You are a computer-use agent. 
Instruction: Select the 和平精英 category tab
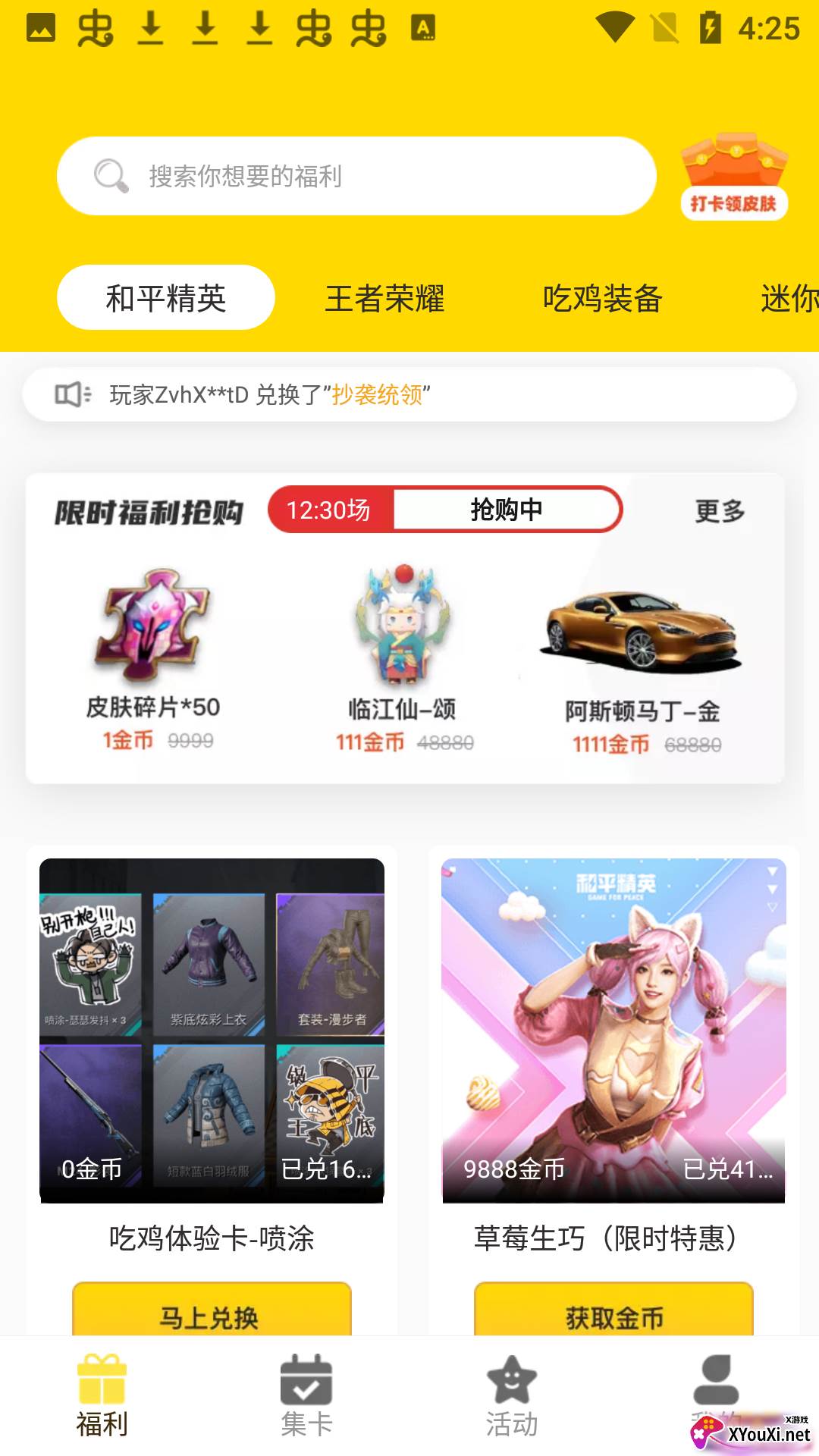[166, 298]
